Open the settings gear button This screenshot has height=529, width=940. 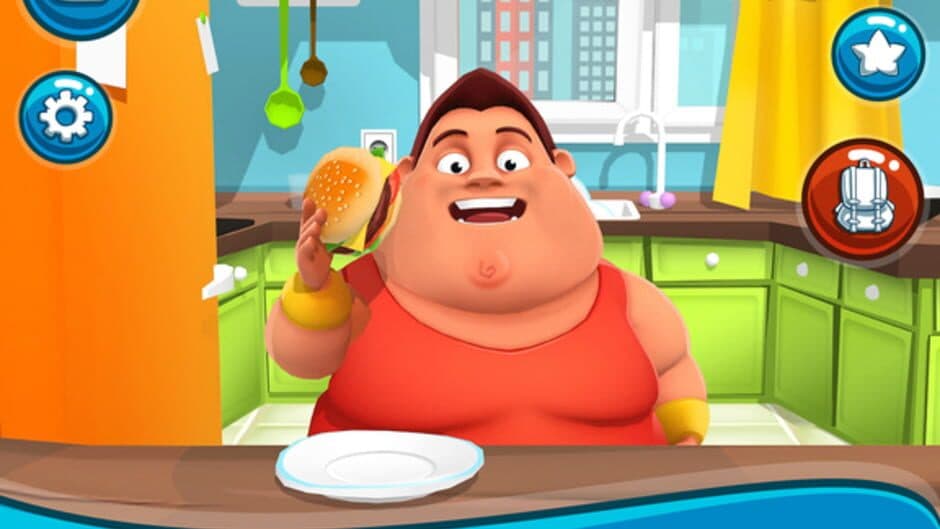(65, 117)
